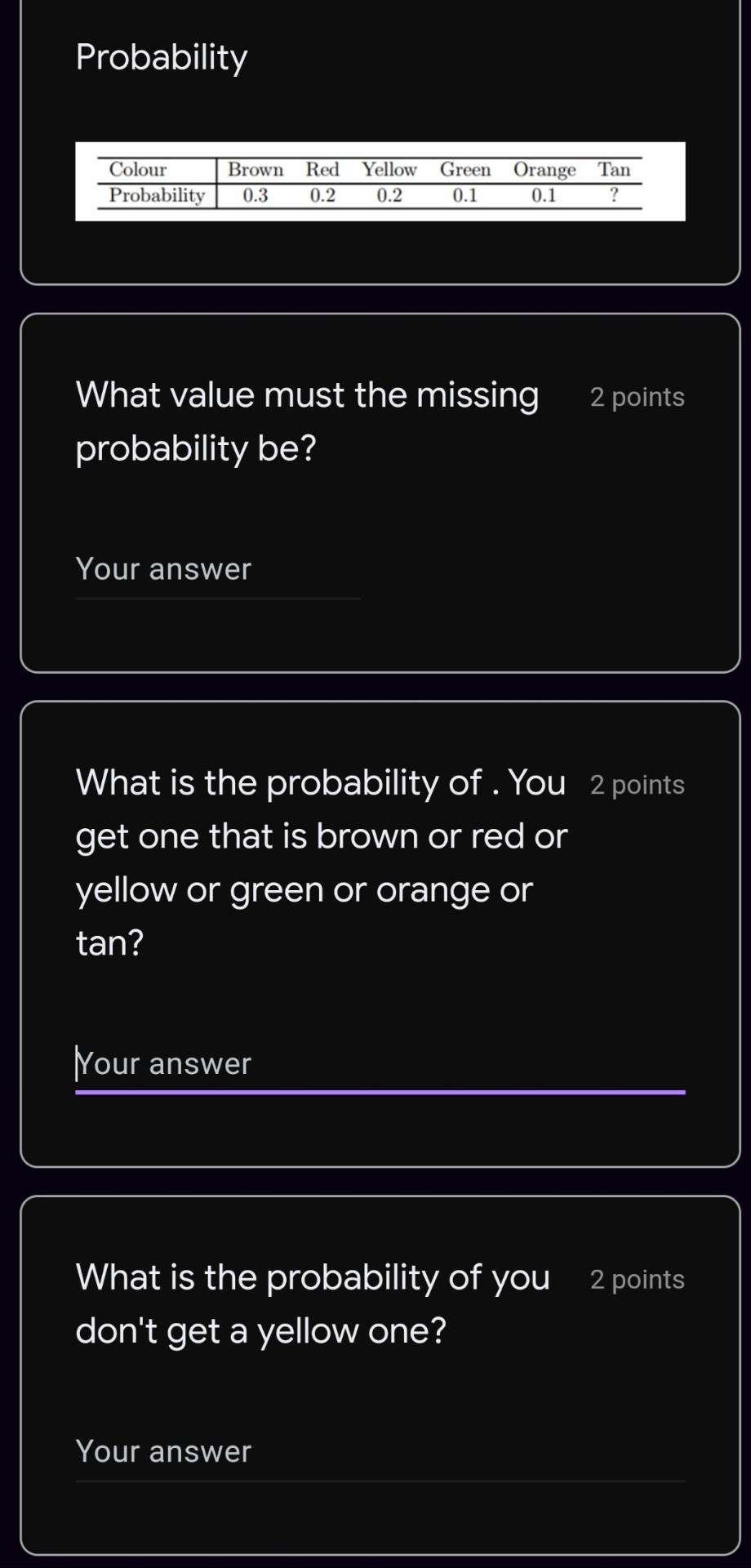Click the Colour row label in the table
This screenshot has width=751, height=1568.
[138, 169]
